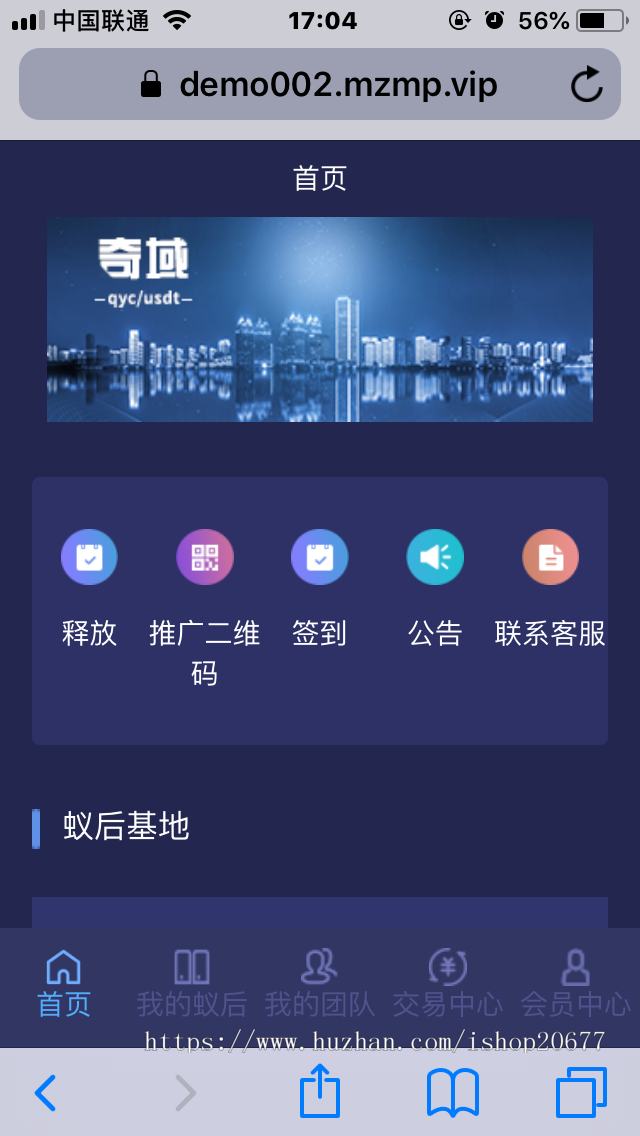
Task: Open 联系客服 customer service
Action: click(x=550, y=588)
